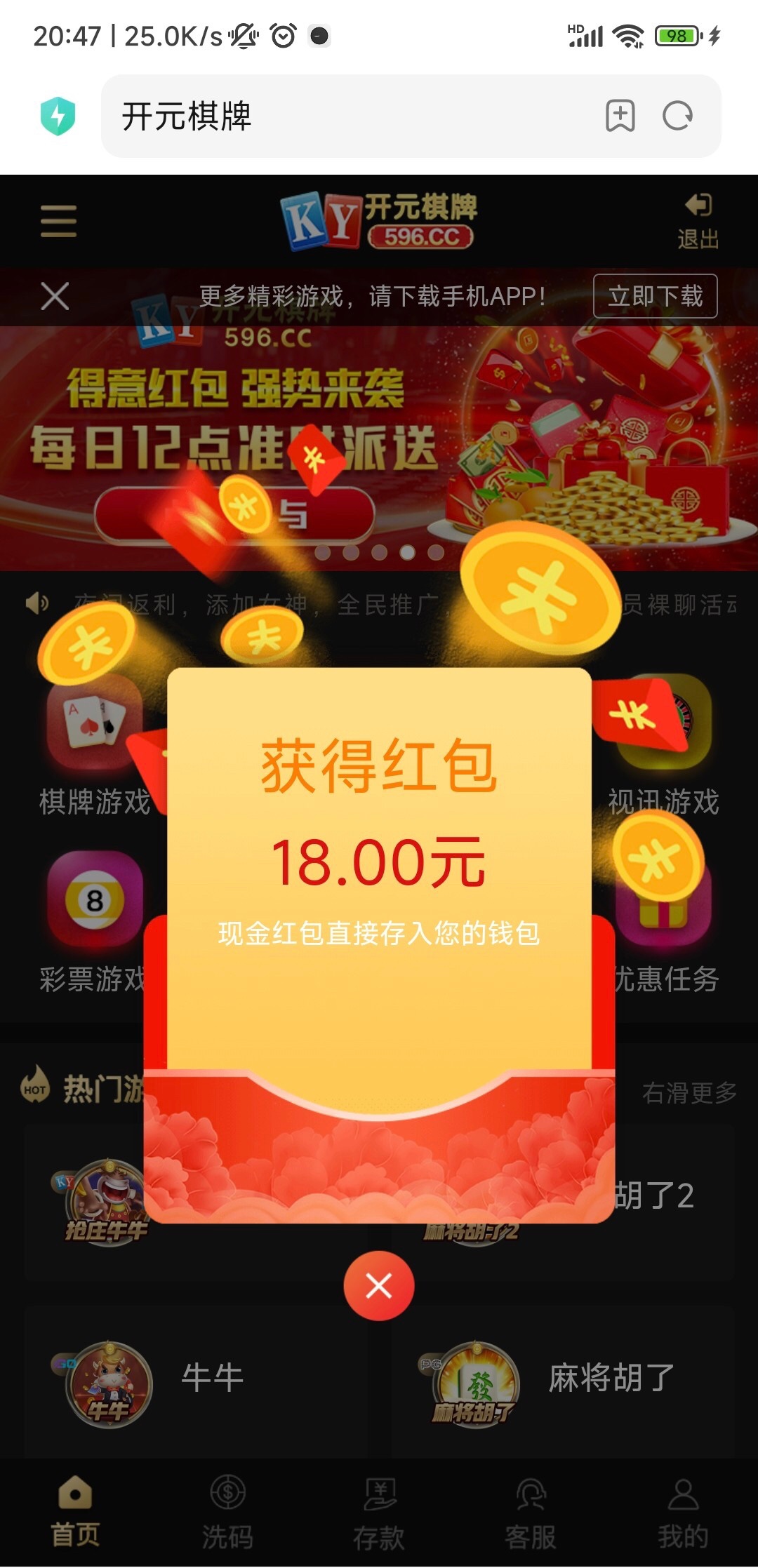Bookmark this page in browser
758x1568 pixels.
tap(620, 116)
